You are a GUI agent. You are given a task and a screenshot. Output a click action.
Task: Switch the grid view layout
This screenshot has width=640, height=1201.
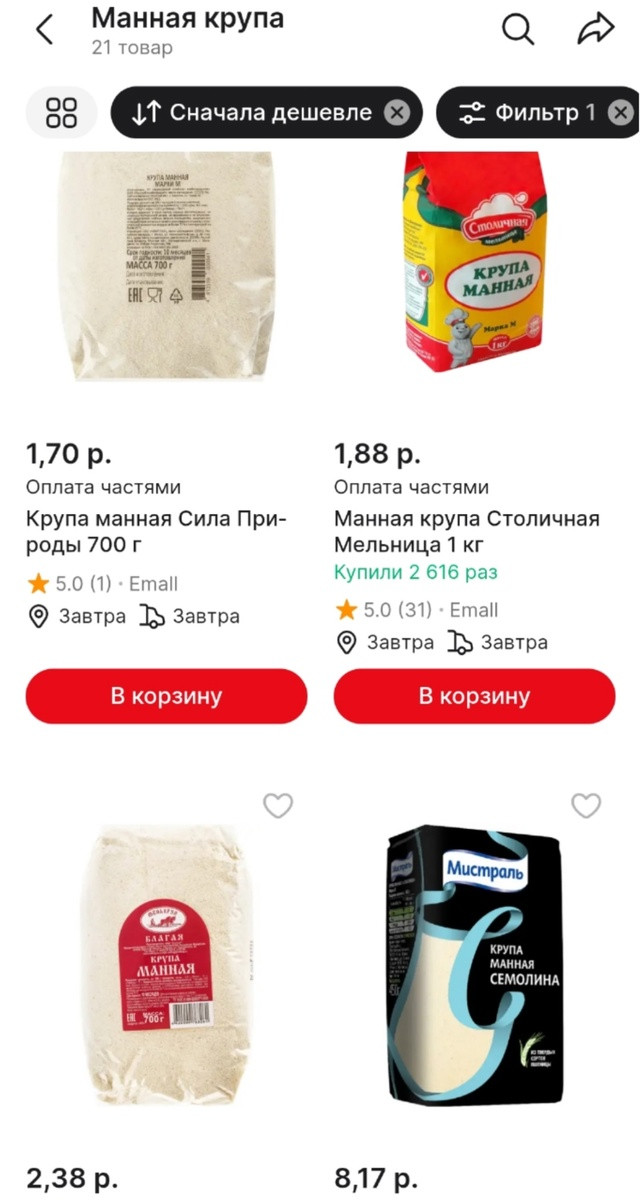tap(62, 112)
